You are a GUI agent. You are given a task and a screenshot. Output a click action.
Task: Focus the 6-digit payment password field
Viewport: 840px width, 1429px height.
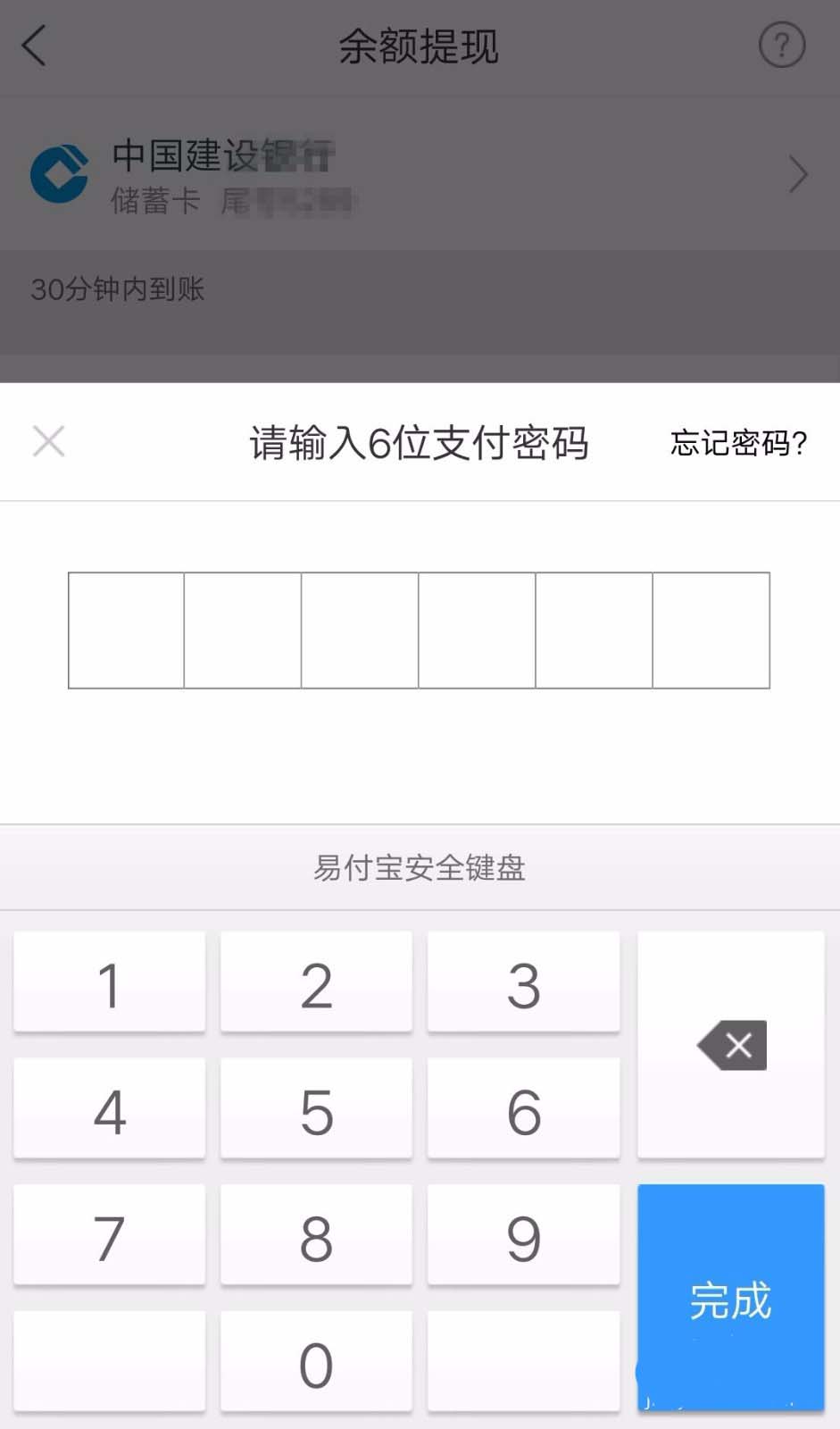tap(419, 631)
